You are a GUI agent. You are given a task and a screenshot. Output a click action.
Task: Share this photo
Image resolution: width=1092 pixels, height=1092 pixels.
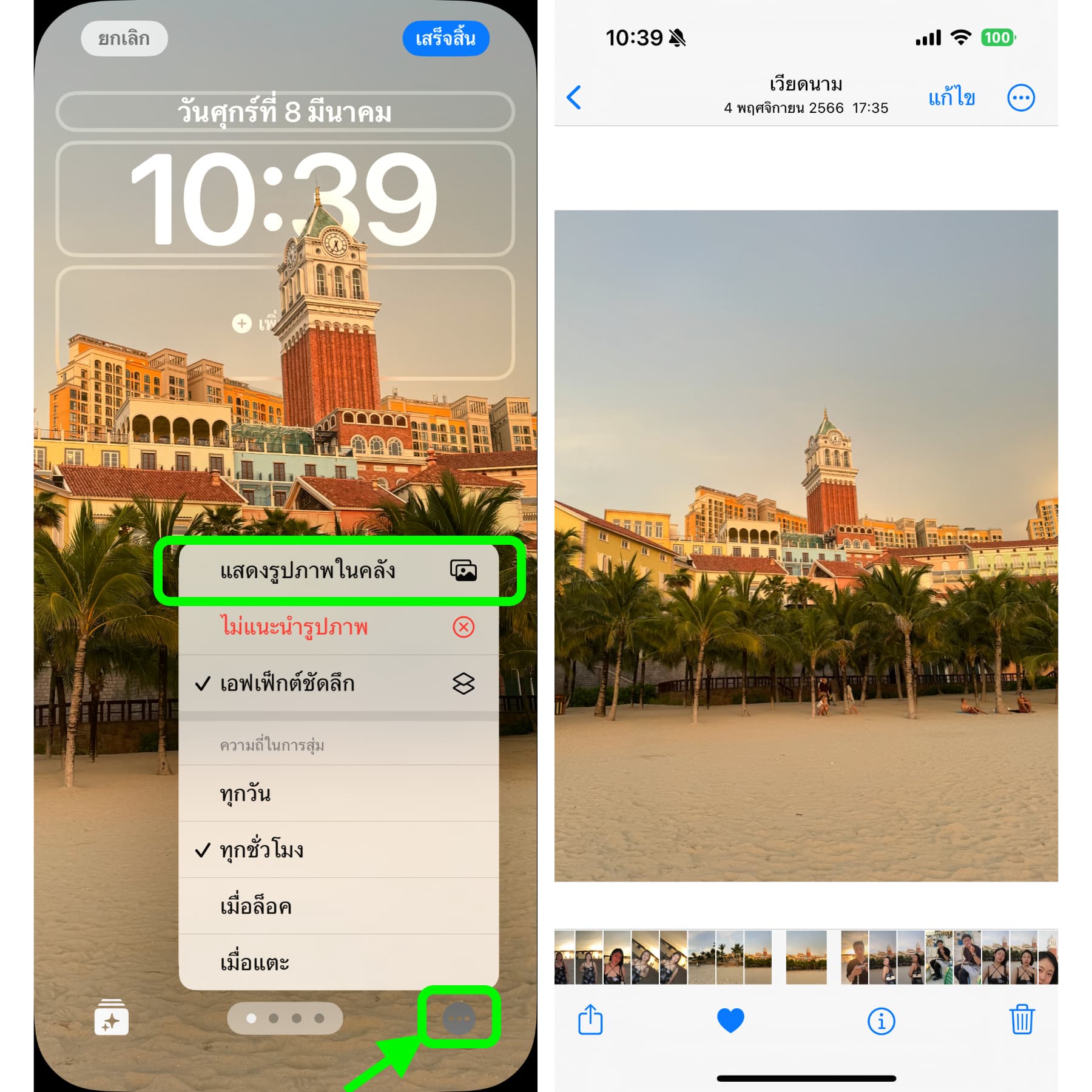pyautogui.click(x=590, y=1020)
